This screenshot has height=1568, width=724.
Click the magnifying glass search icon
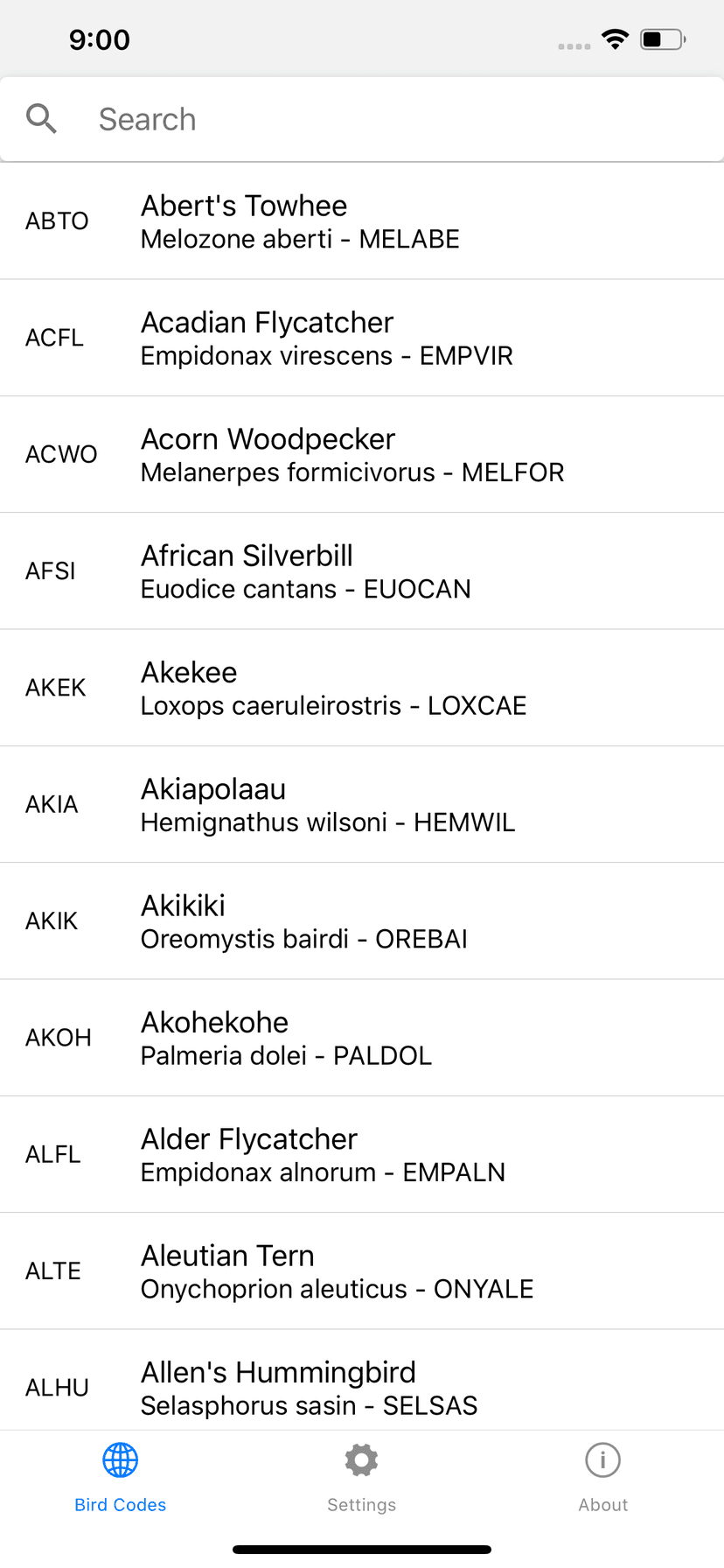41,118
